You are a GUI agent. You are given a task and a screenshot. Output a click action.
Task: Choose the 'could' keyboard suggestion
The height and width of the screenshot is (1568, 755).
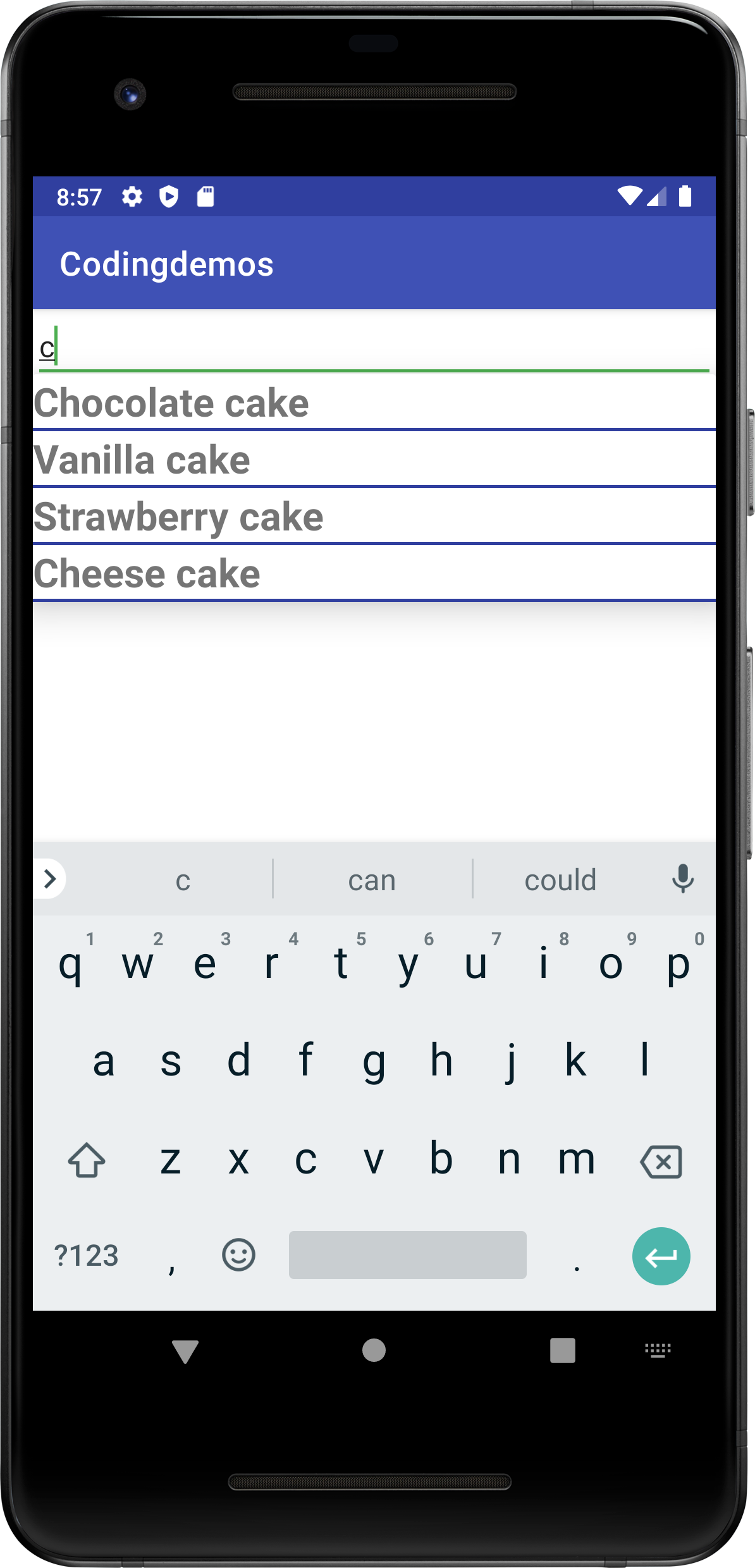(x=560, y=880)
